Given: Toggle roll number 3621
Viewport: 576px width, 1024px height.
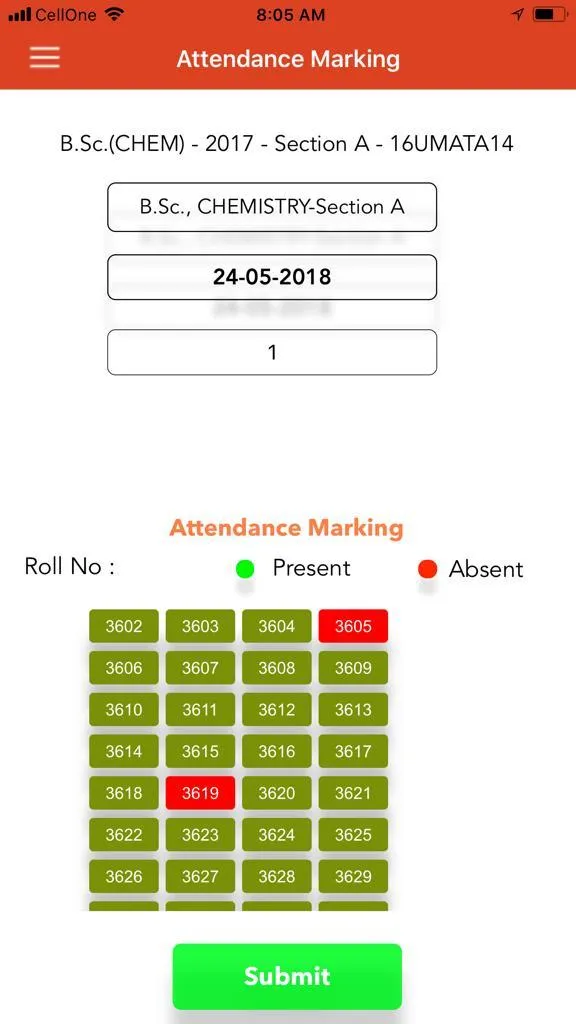Looking at the screenshot, I should tap(353, 793).
